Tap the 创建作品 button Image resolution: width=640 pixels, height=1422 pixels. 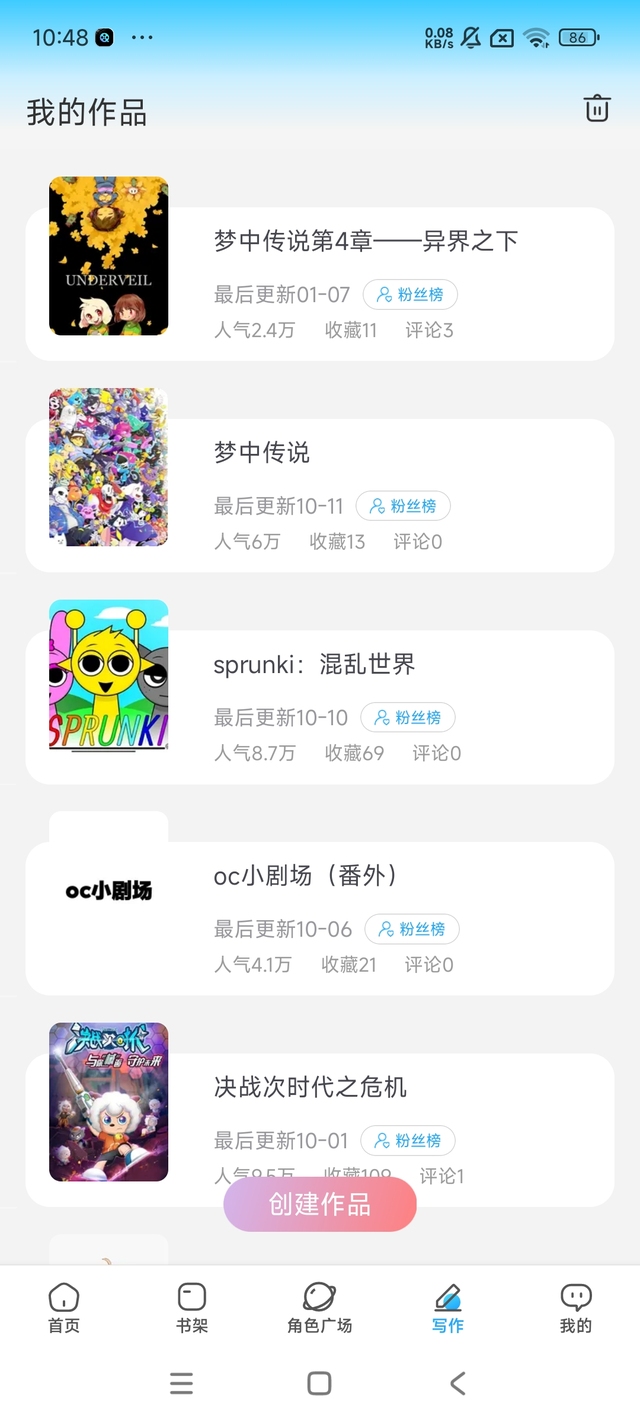(320, 1204)
